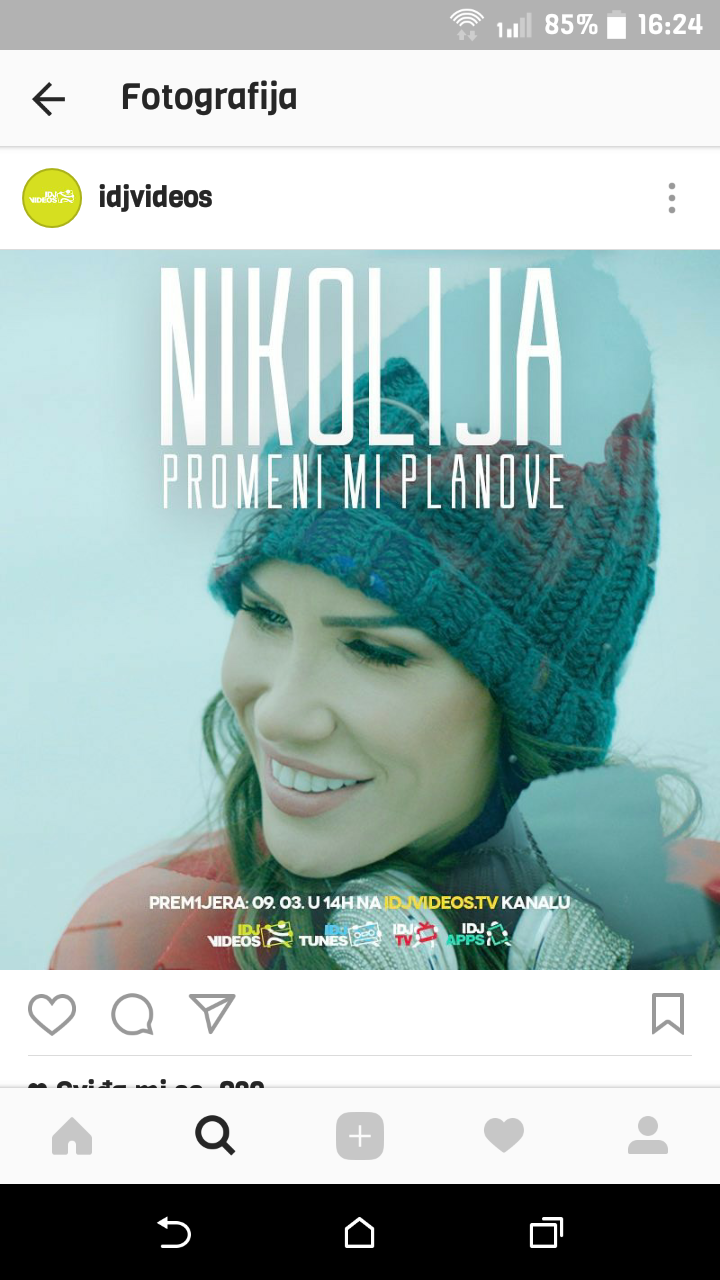Tap the system home button
This screenshot has height=1280, width=720.
[x=360, y=1233]
